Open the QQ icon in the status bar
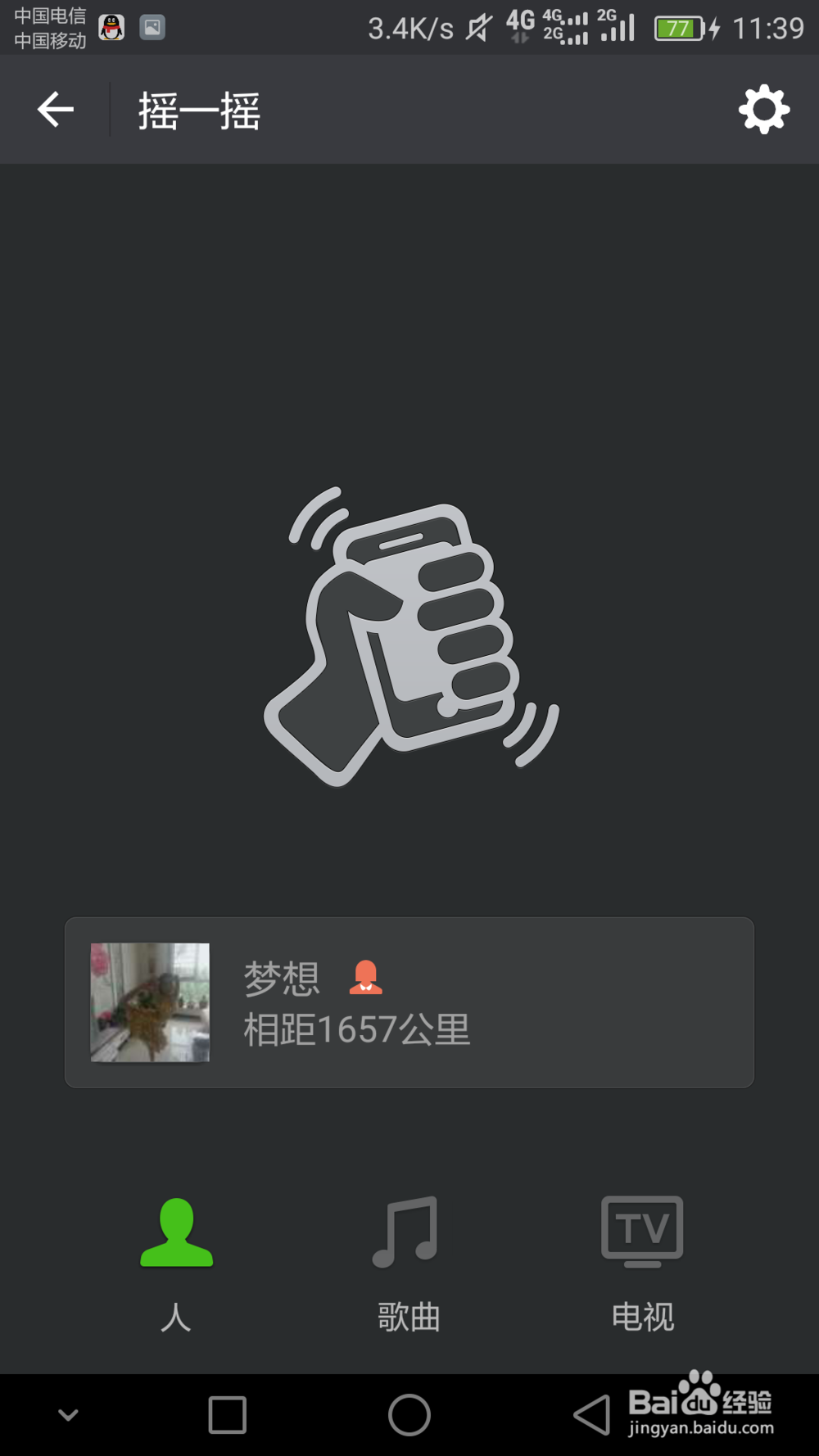This screenshot has height=1456, width=819. (x=111, y=28)
